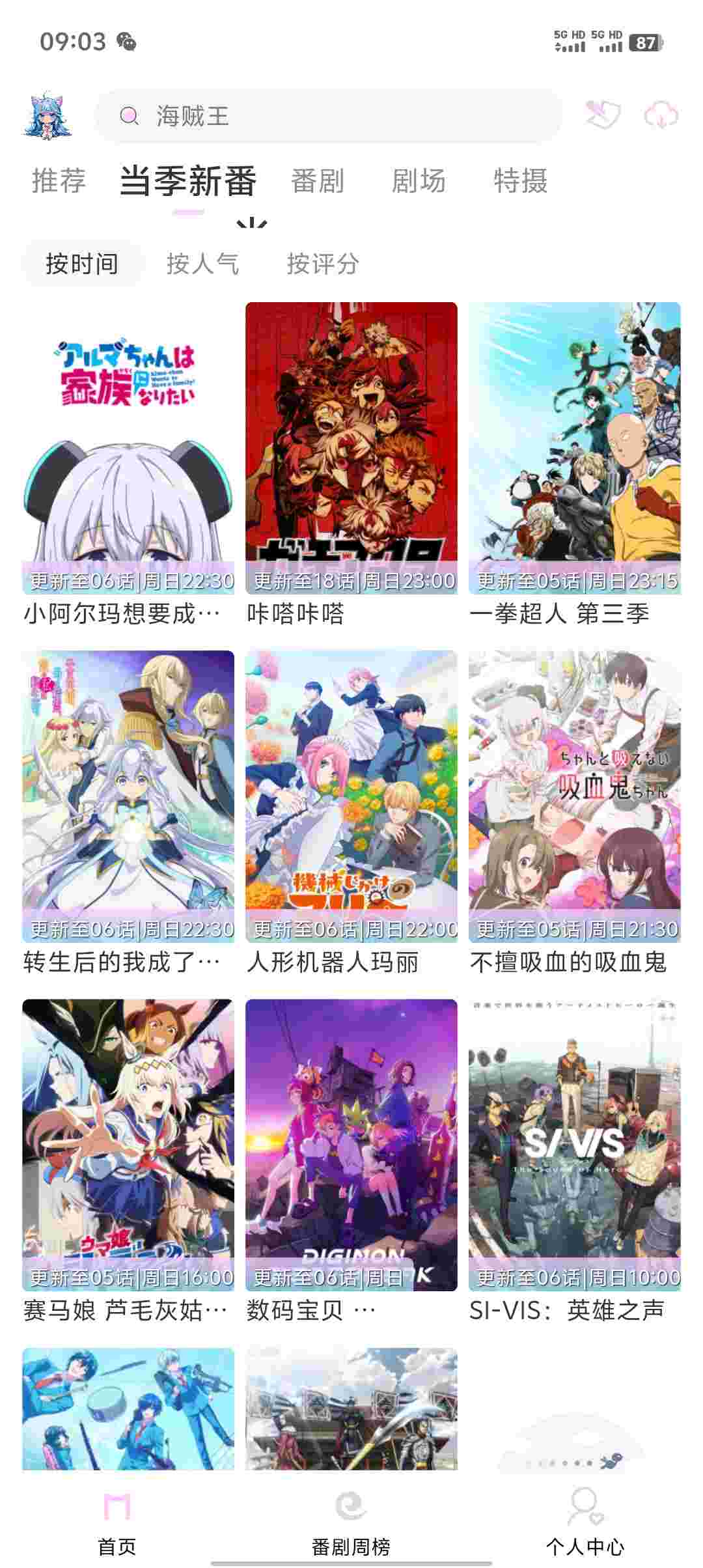
Task: Tap 首页 in bottom navigation
Action: point(117,1521)
